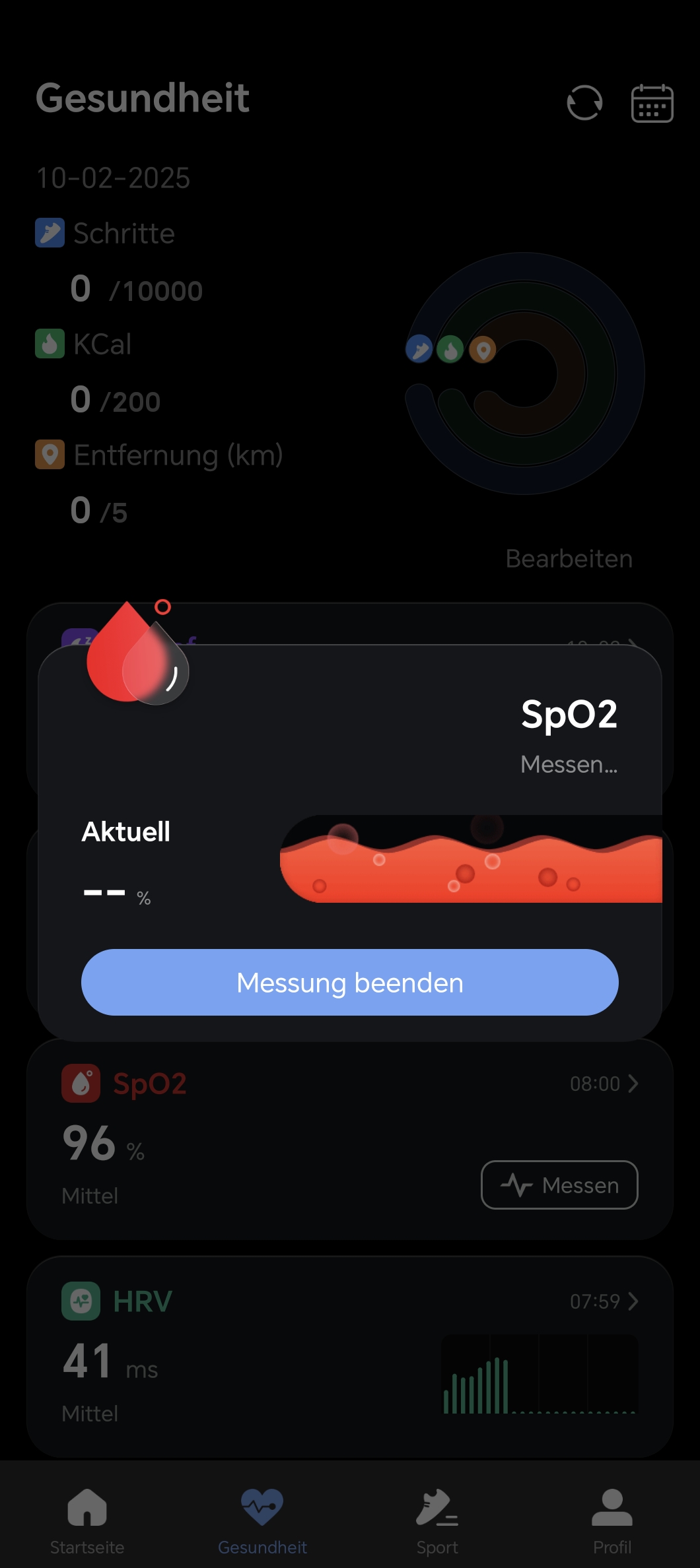Open the Profil tab

[612, 1518]
